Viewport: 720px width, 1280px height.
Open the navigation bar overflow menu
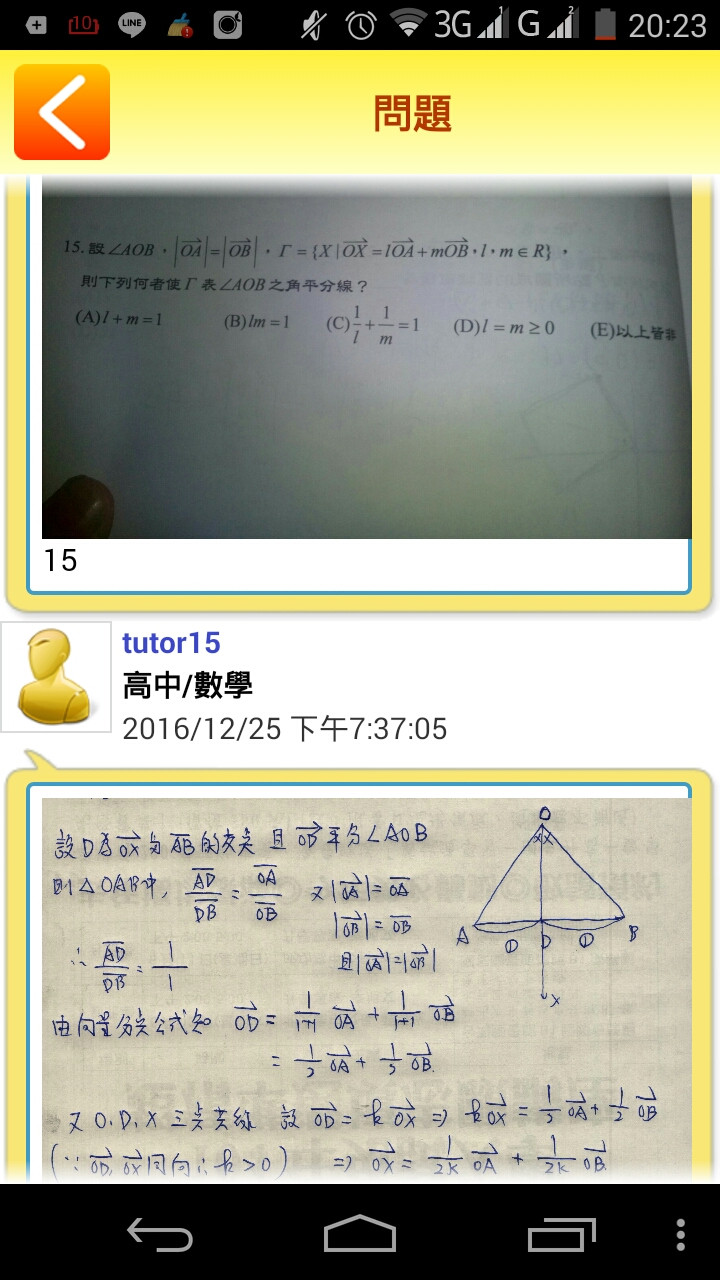tap(681, 1234)
